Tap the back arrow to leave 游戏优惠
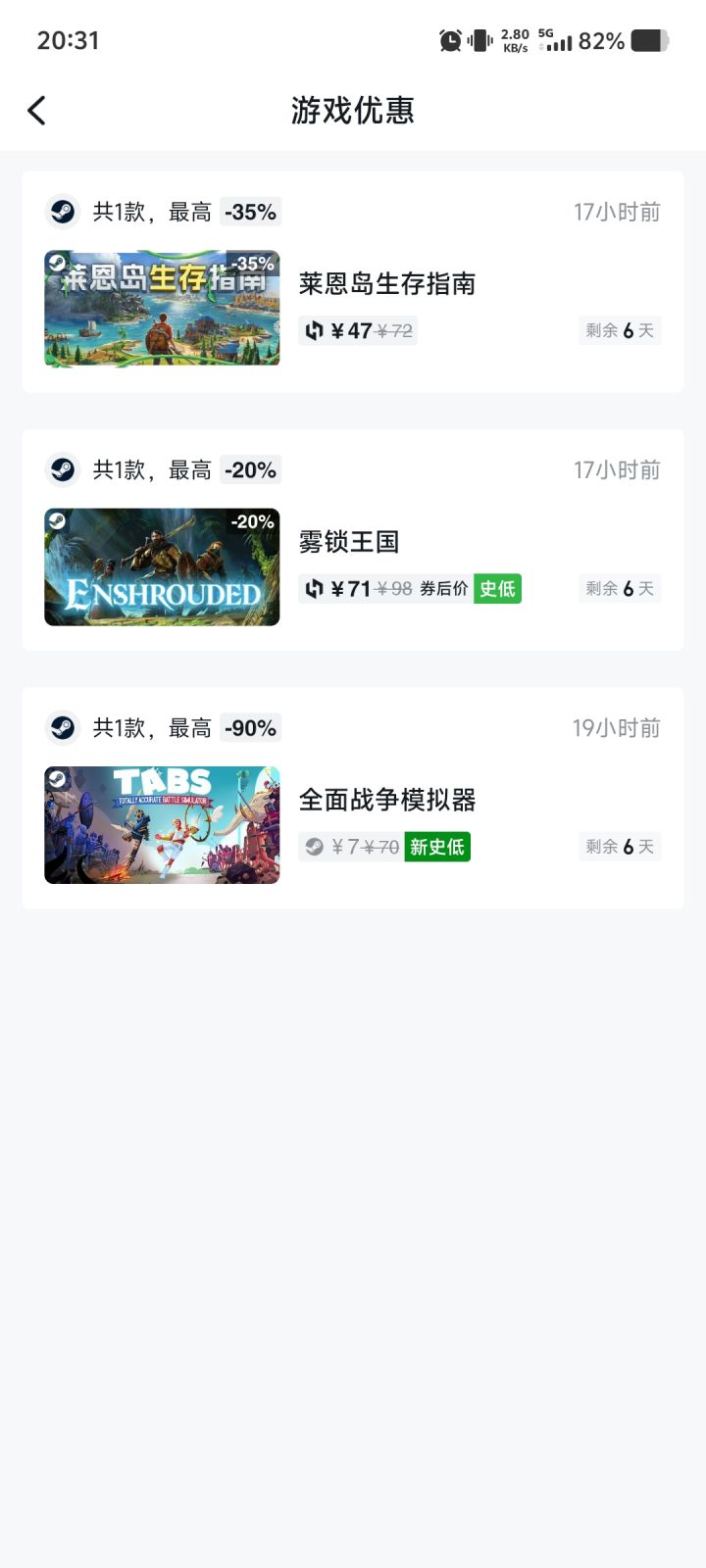 [37, 110]
